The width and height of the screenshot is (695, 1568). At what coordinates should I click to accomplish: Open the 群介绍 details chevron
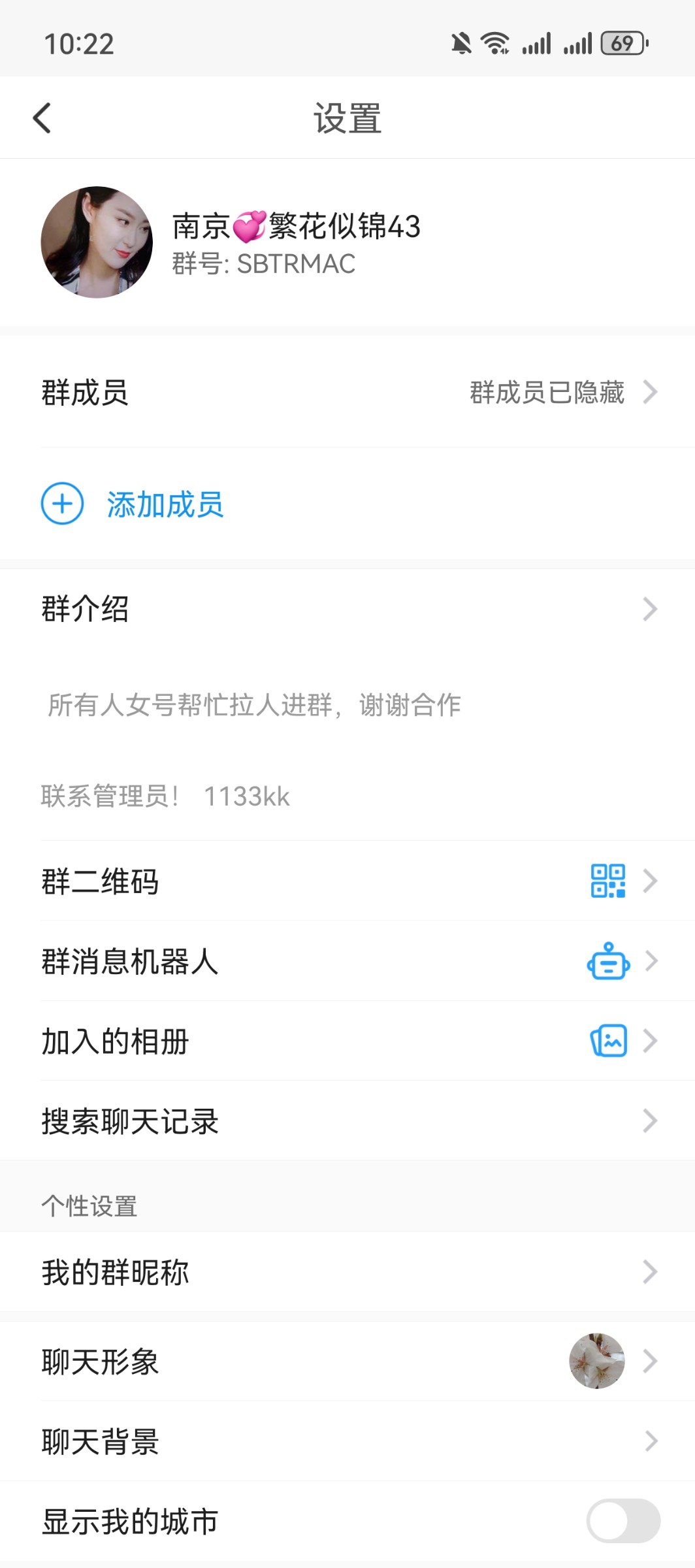[651, 609]
